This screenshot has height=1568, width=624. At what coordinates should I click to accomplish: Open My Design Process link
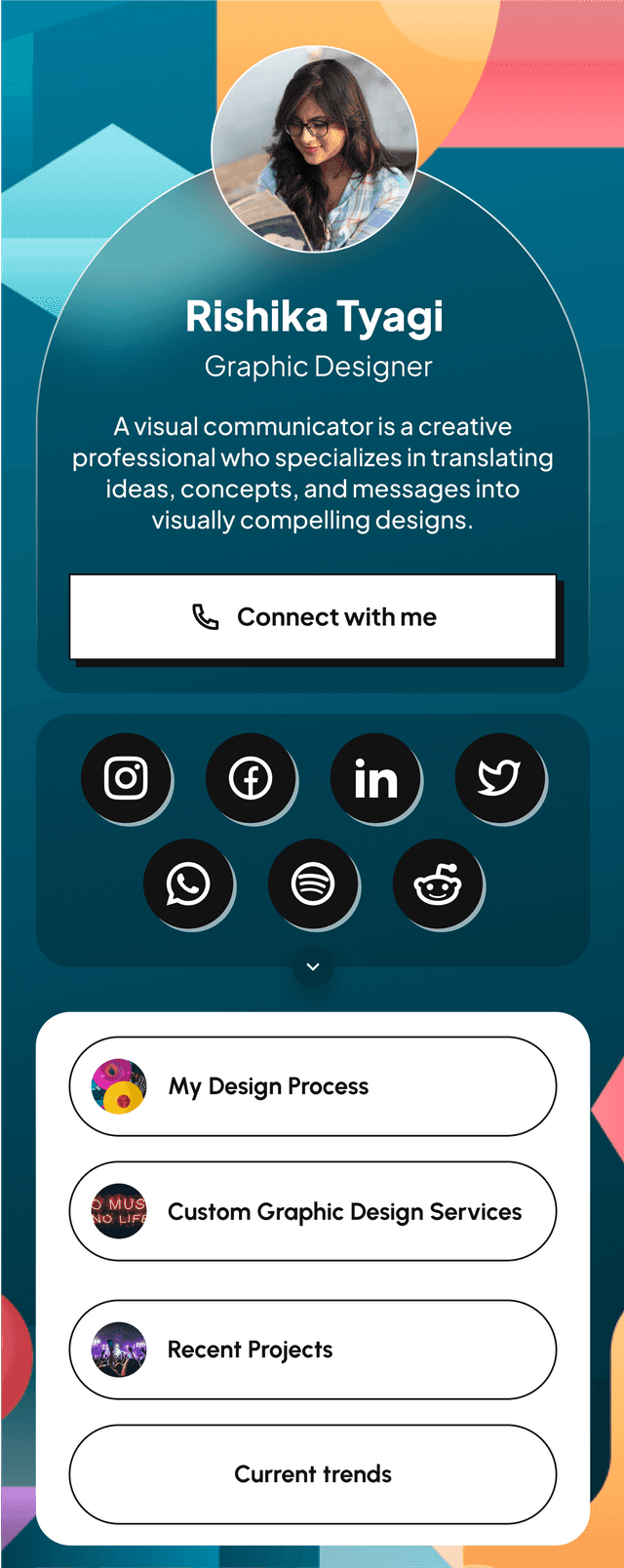tap(312, 1086)
